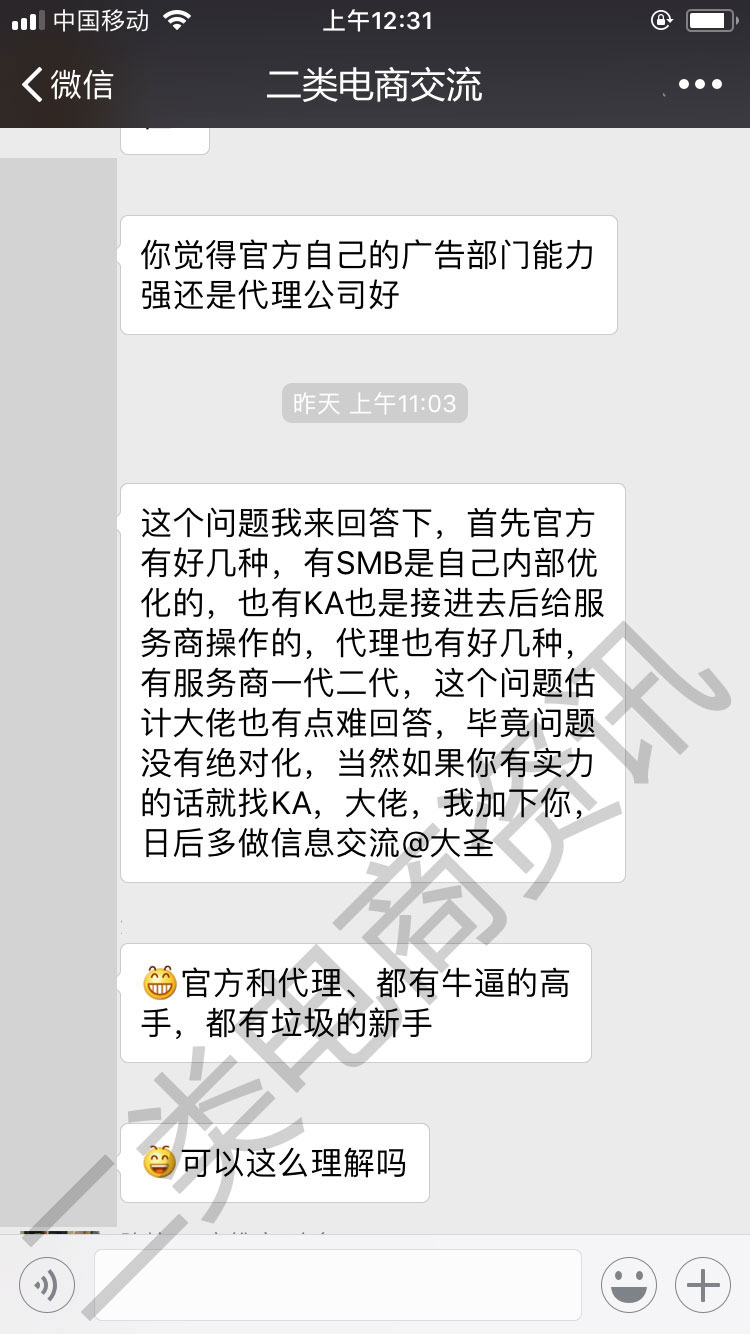Open the emoji sticker panel
This screenshot has width=750, height=1334.
pos(629,1284)
